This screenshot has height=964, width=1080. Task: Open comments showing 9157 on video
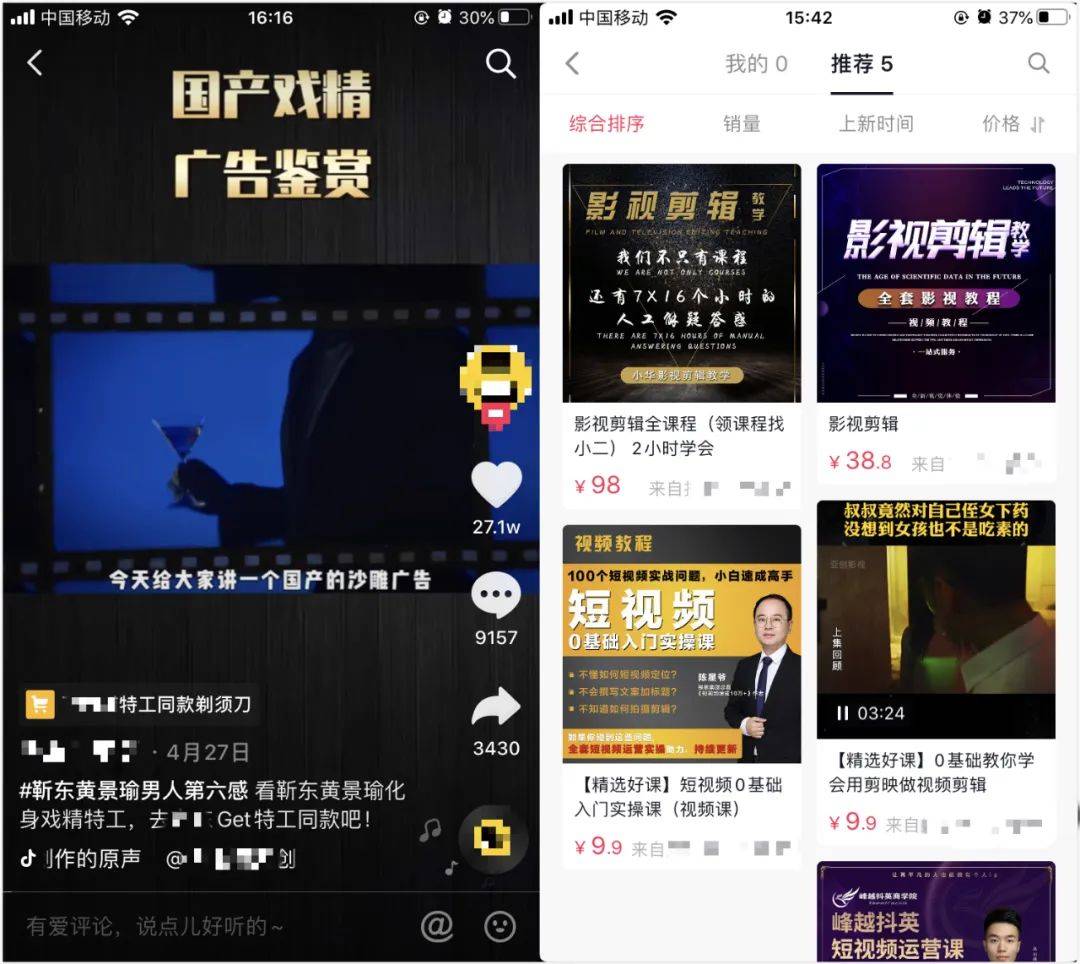click(496, 600)
